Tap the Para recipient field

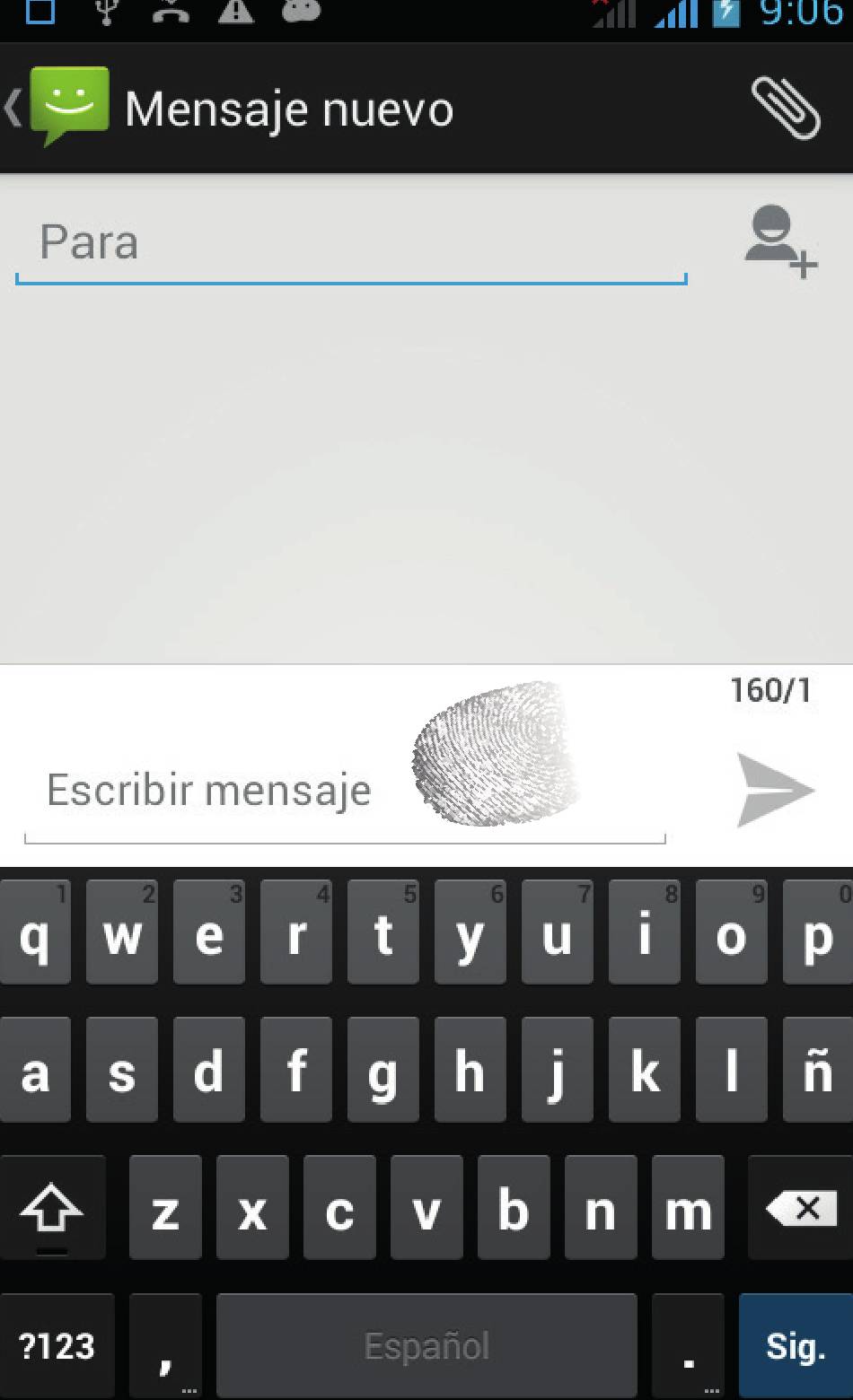tap(351, 242)
